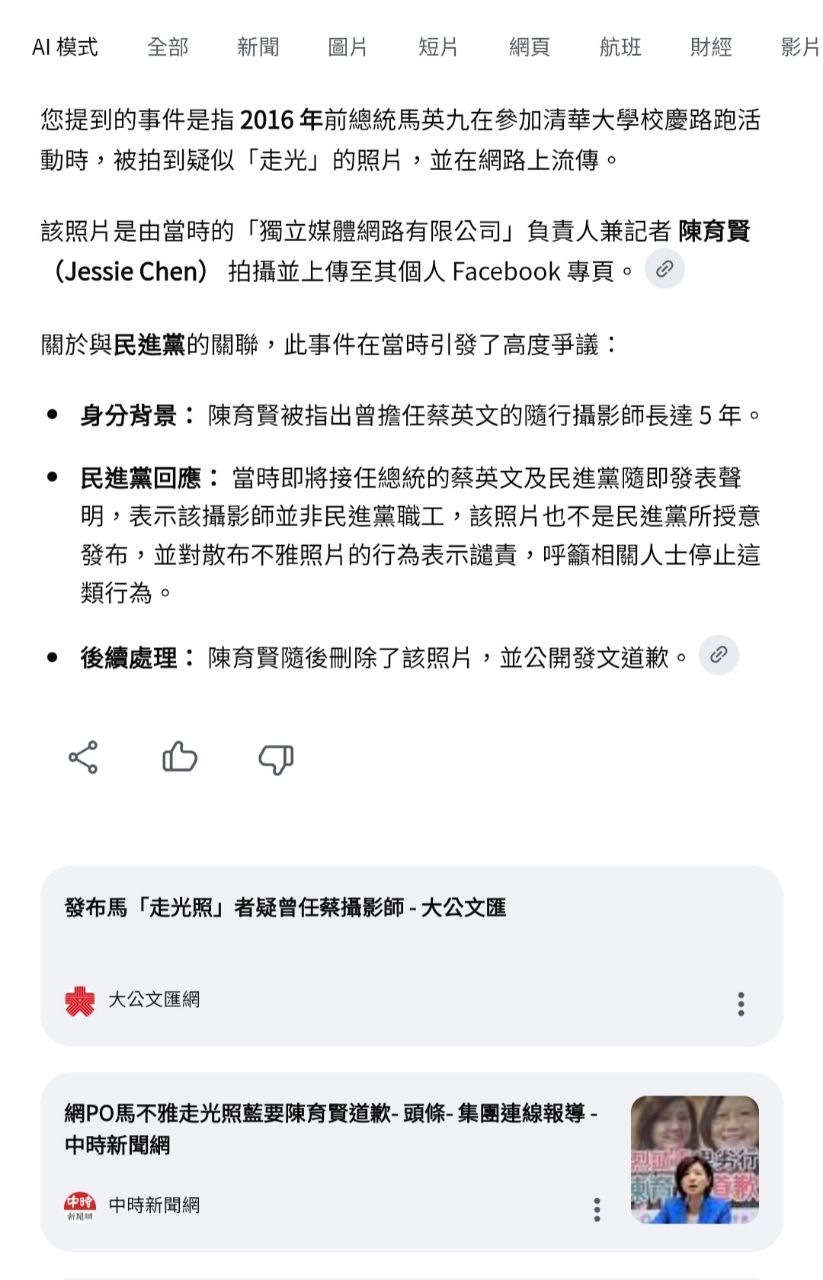Open the 航班 tab
Screen dimensions: 823x1280
tap(620, 47)
